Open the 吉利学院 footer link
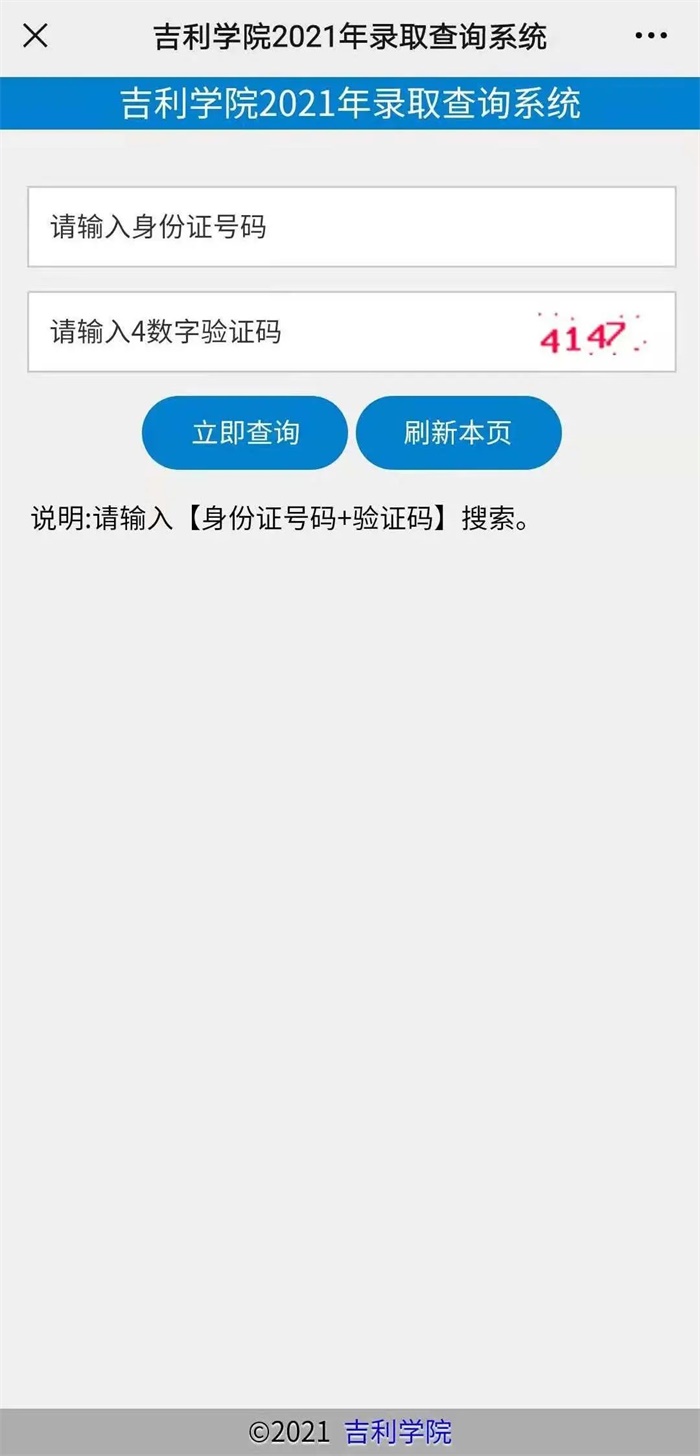700x1456 pixels. tap(398, 1432)
